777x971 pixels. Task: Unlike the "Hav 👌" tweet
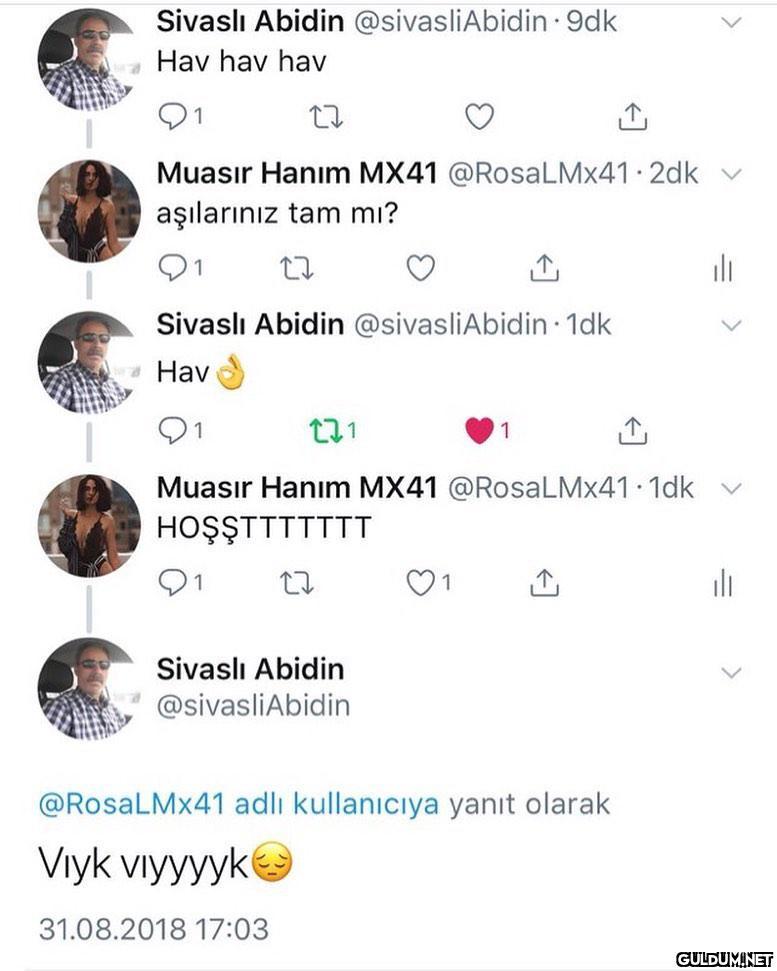pyautogui.click(x=480, y=430)
